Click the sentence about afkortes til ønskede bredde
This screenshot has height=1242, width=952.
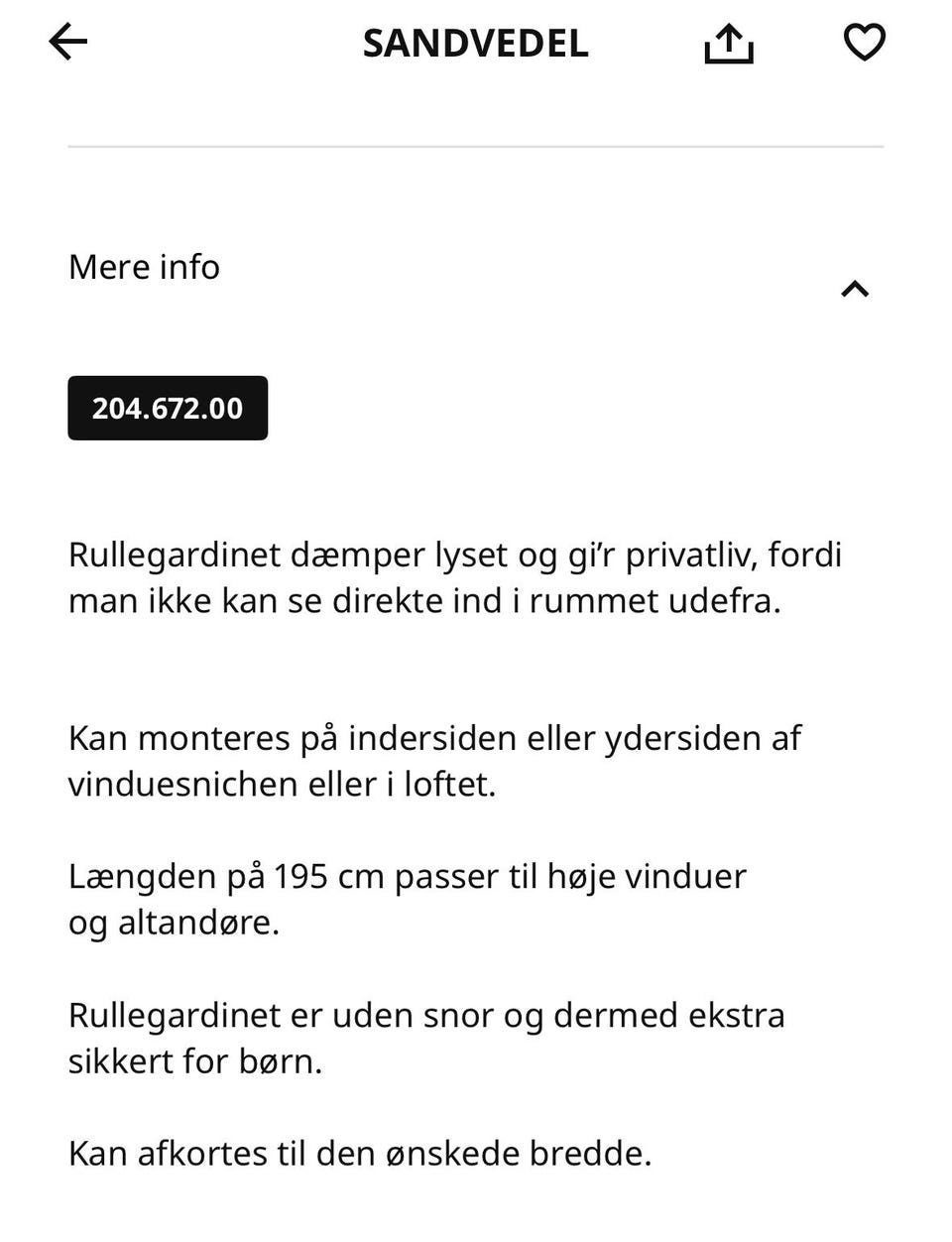tap(359, 1153)
